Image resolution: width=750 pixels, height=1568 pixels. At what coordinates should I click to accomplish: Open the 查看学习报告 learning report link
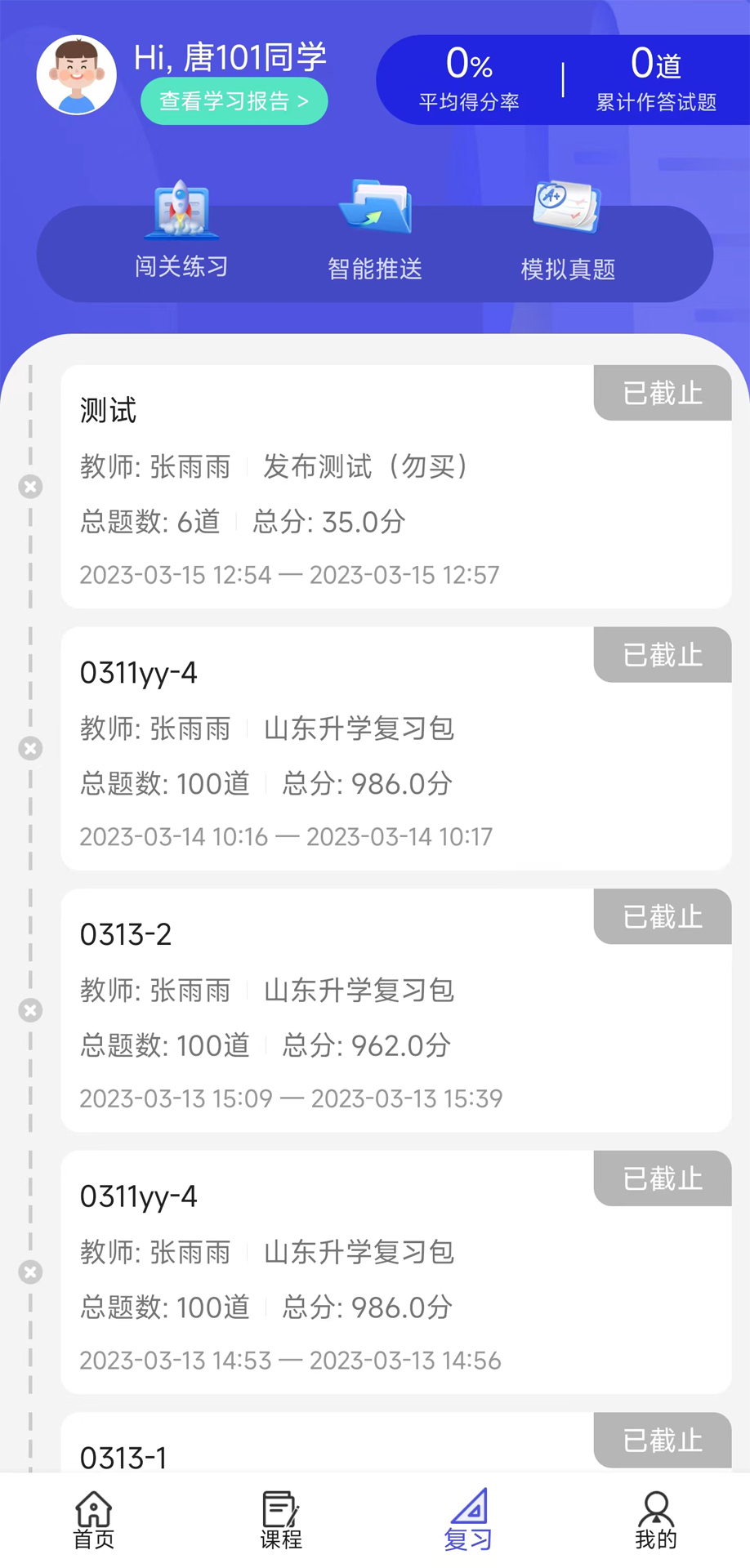pyautogui.click(x=233, y=100)
